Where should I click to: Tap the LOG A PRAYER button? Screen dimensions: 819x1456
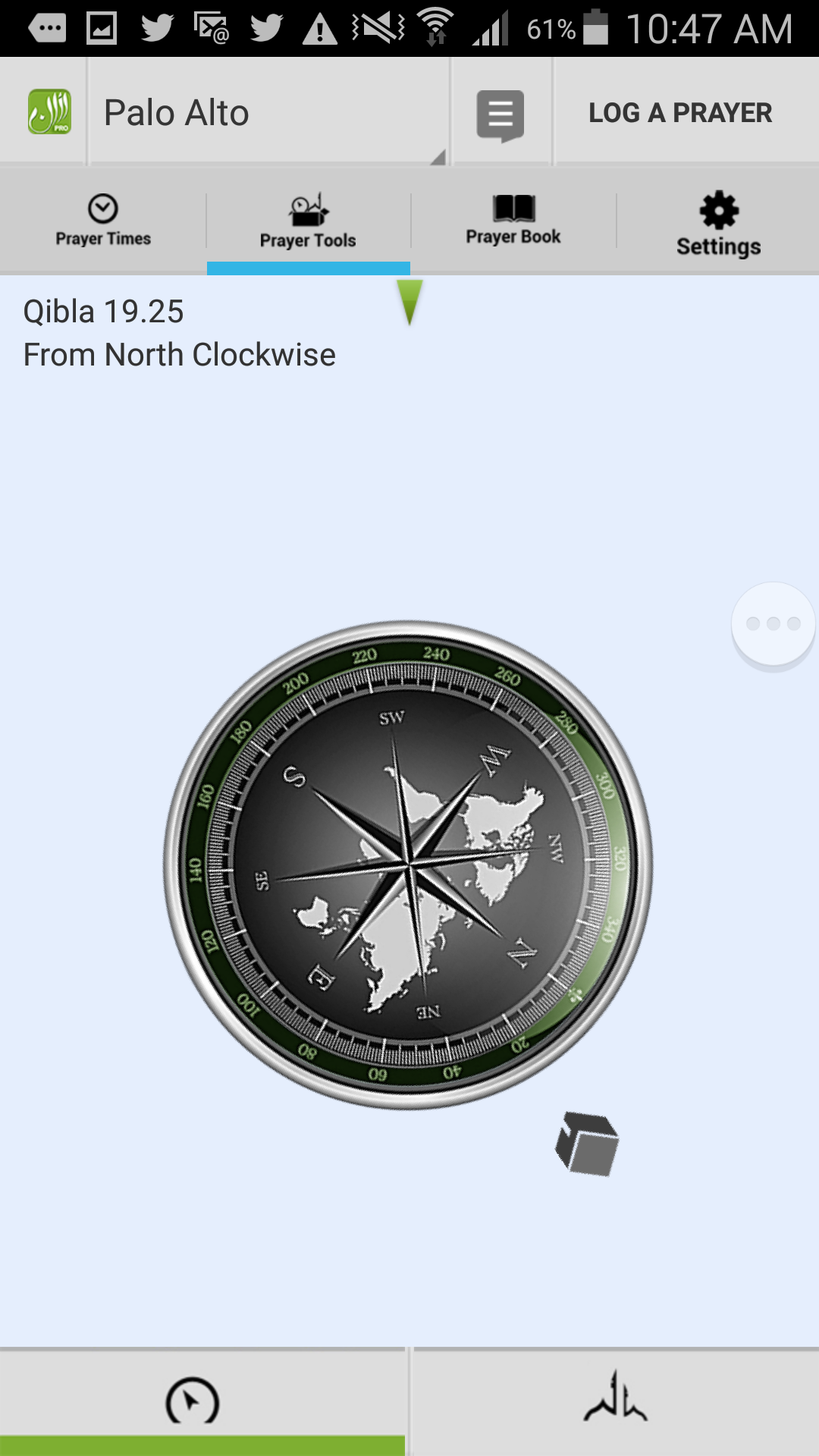[x=680, y=112]
